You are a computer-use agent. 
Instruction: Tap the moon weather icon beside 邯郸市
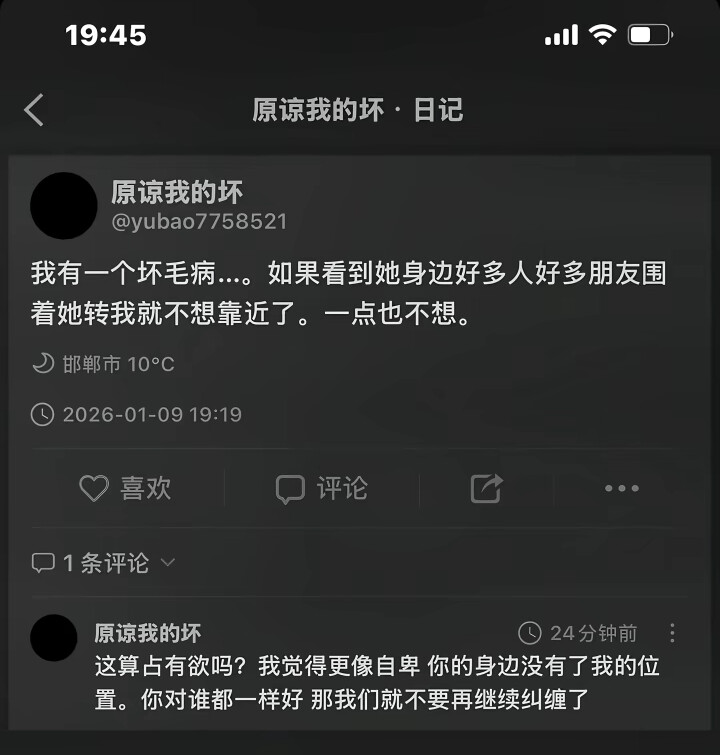tap(42, 364)
